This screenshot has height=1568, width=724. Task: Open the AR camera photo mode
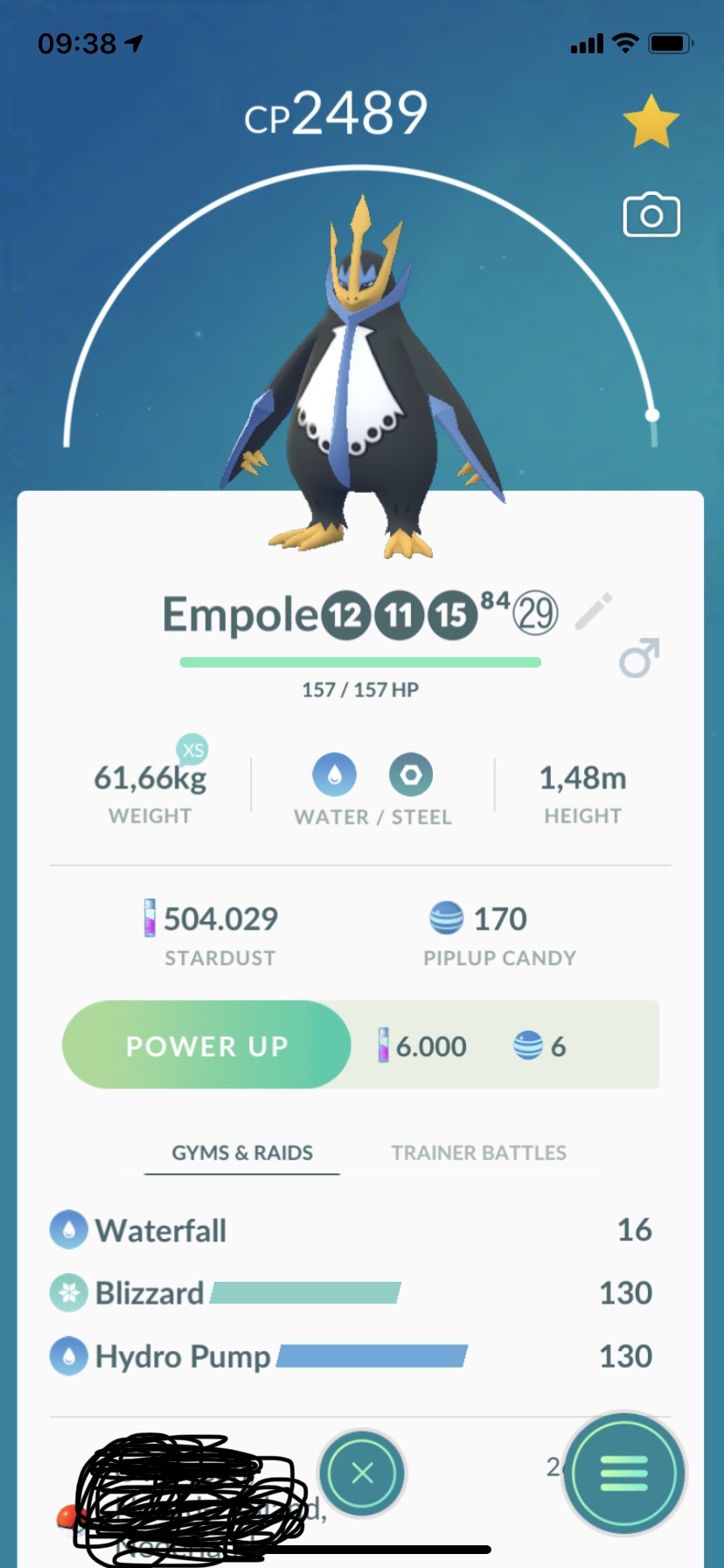tap(651, 215)
